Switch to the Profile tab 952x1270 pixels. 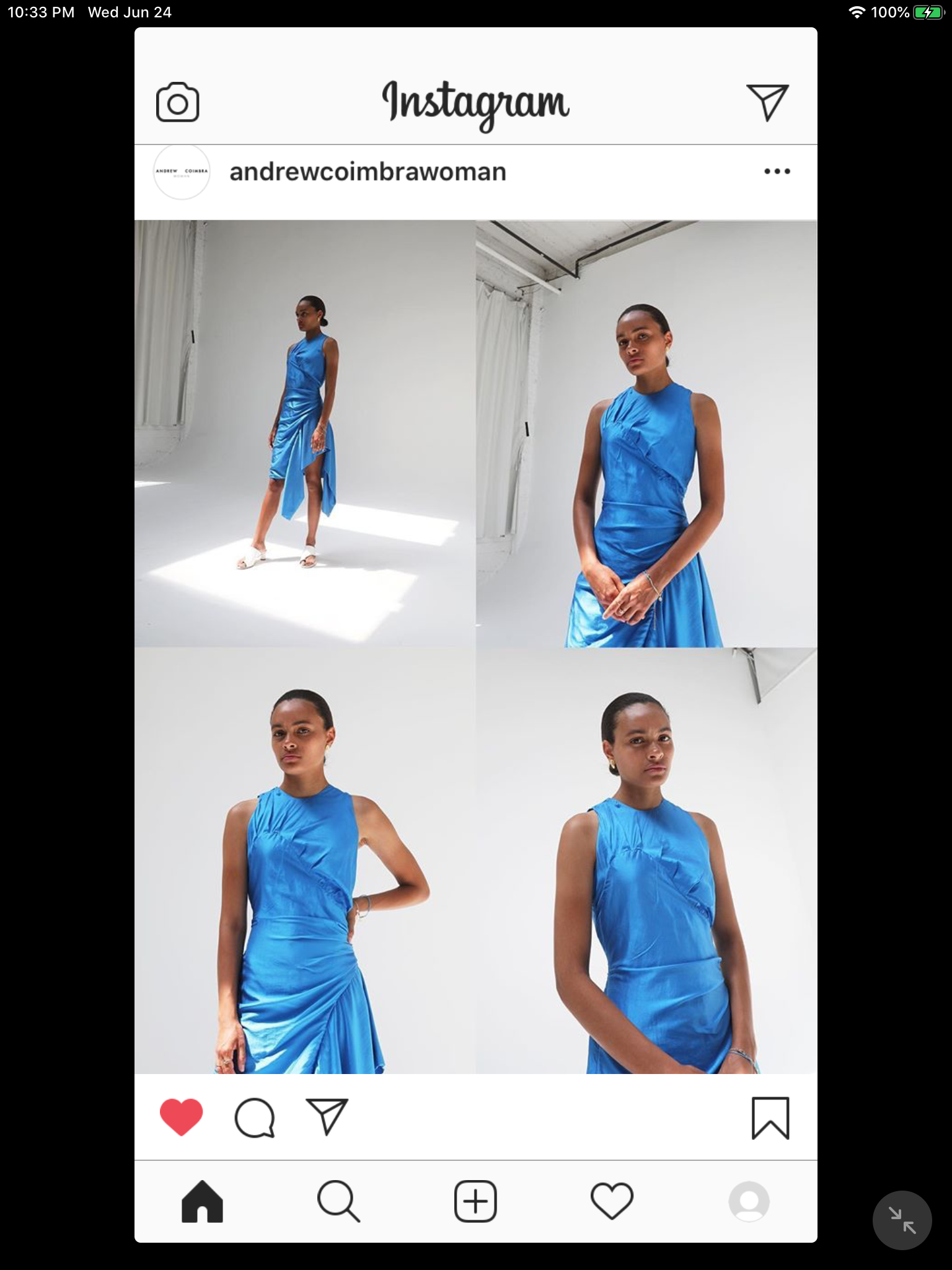(749, 1201)
